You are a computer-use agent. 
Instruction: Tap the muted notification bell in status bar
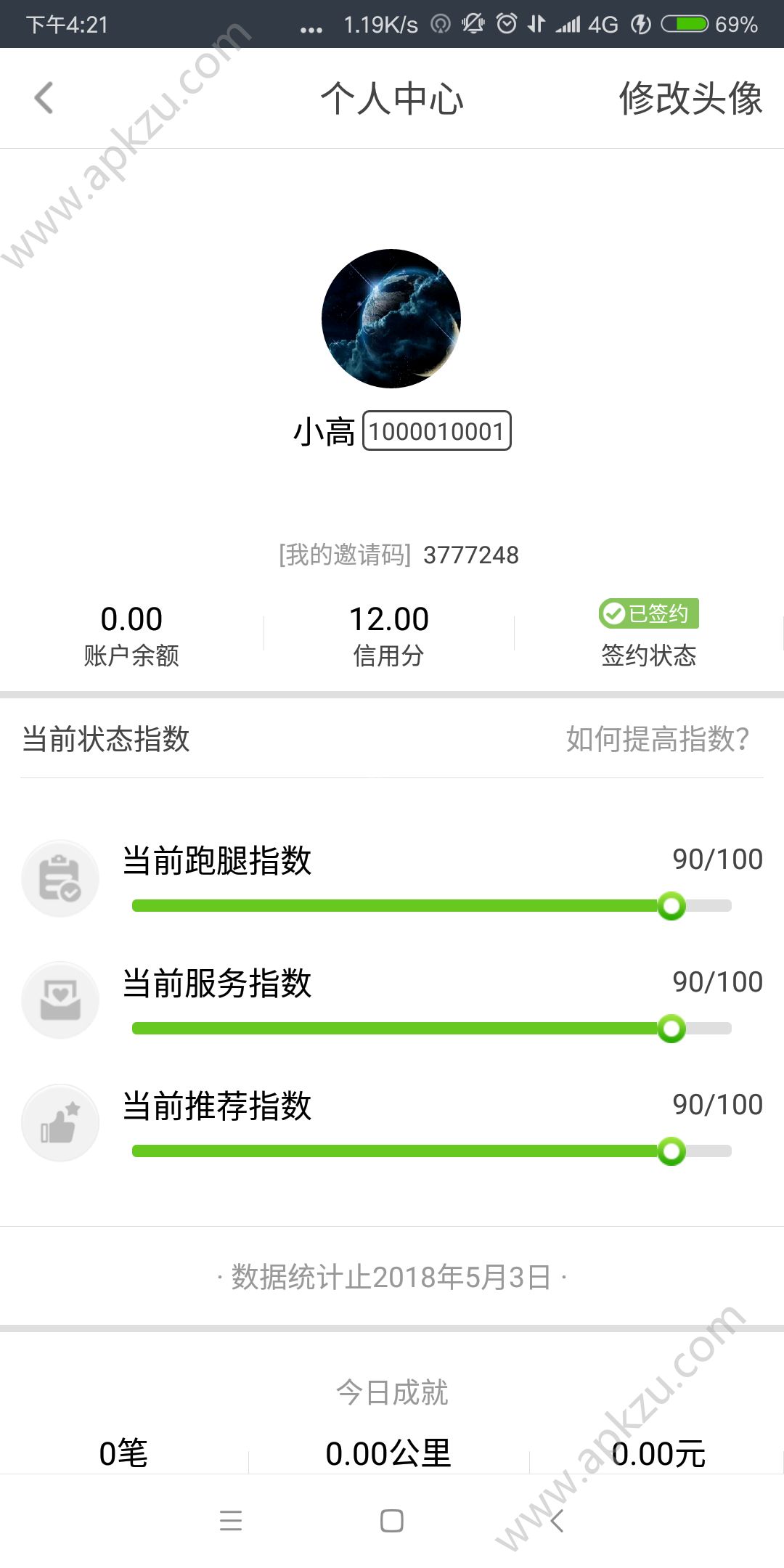coord(475,24)
